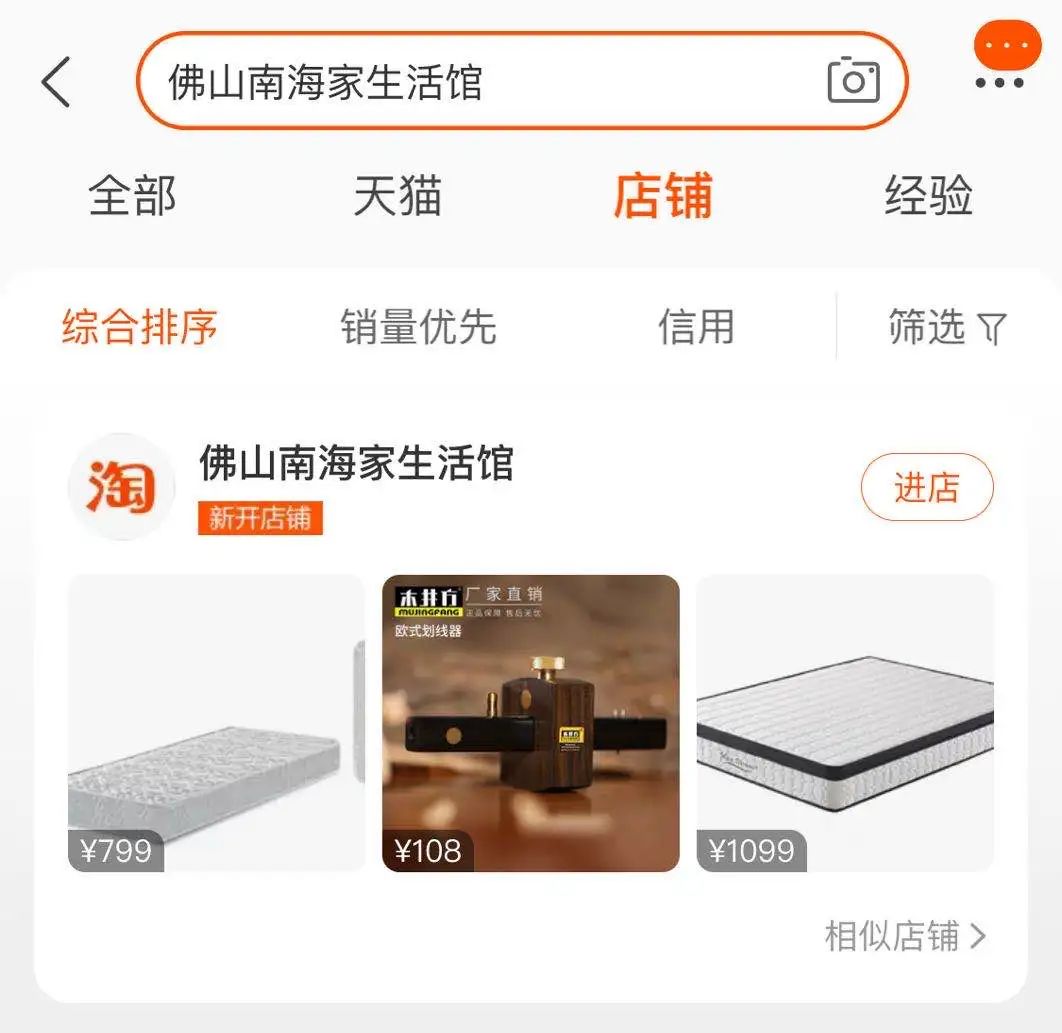Go back with the top-left arrow
The height and width of the screenshot is (1033, 1062).
coord(56,82)
